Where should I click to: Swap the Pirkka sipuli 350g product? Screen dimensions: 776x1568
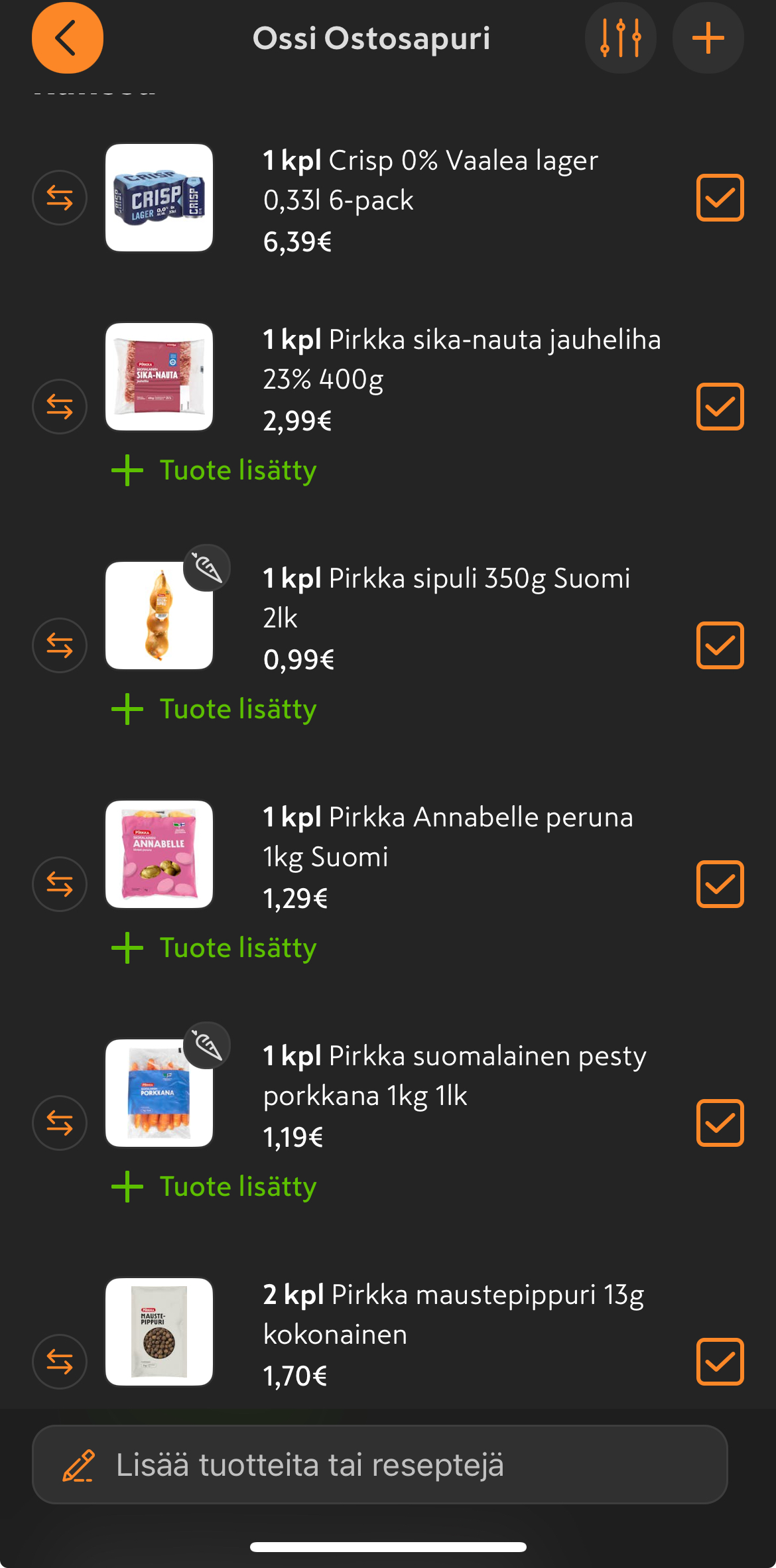60,645
